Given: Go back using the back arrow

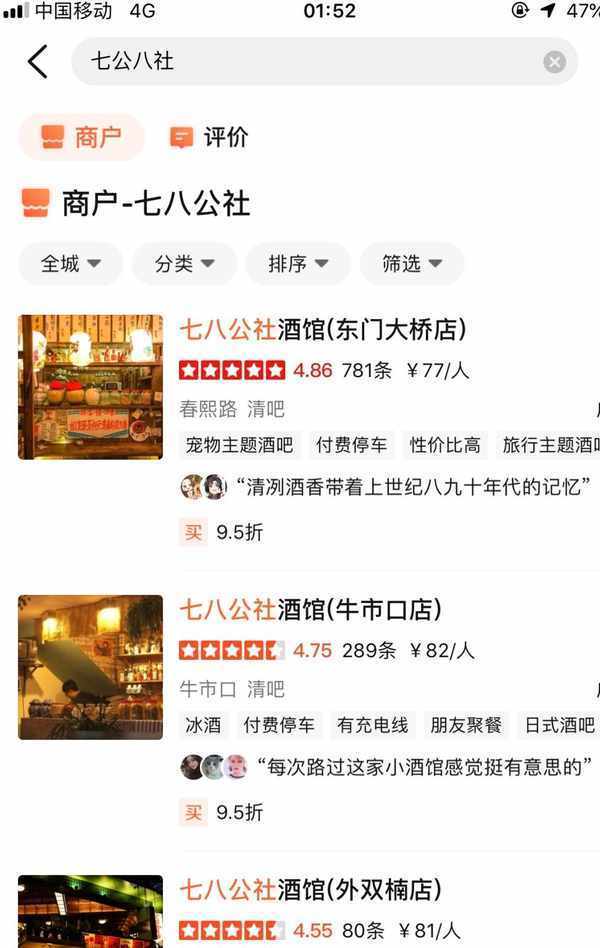Looking at the screenshot, I should (x=38, y=62).
